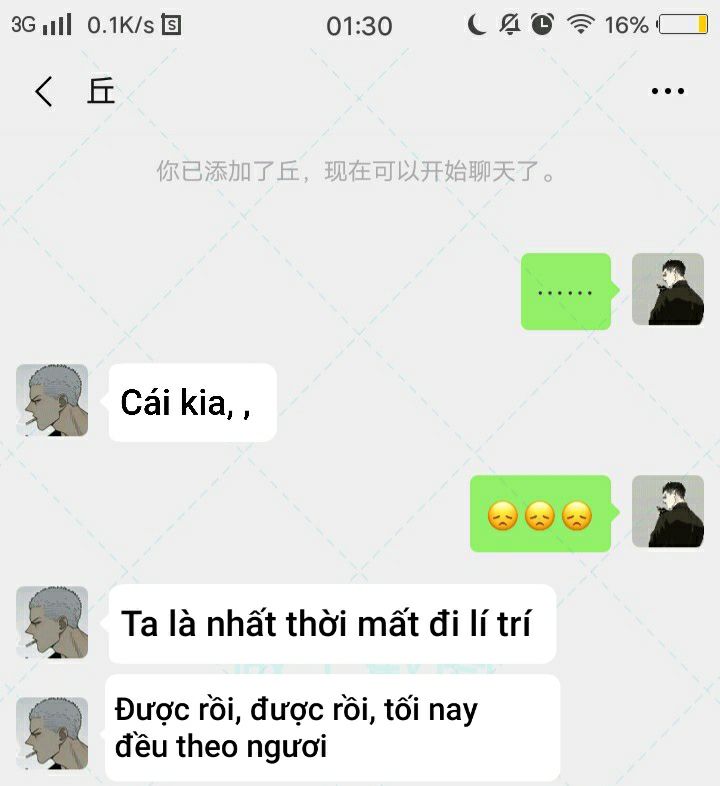720x786 pixels.
Task: View profile from avatar beside "Được rồi" message
Action: pyautogui.click(x=52, y=733)
